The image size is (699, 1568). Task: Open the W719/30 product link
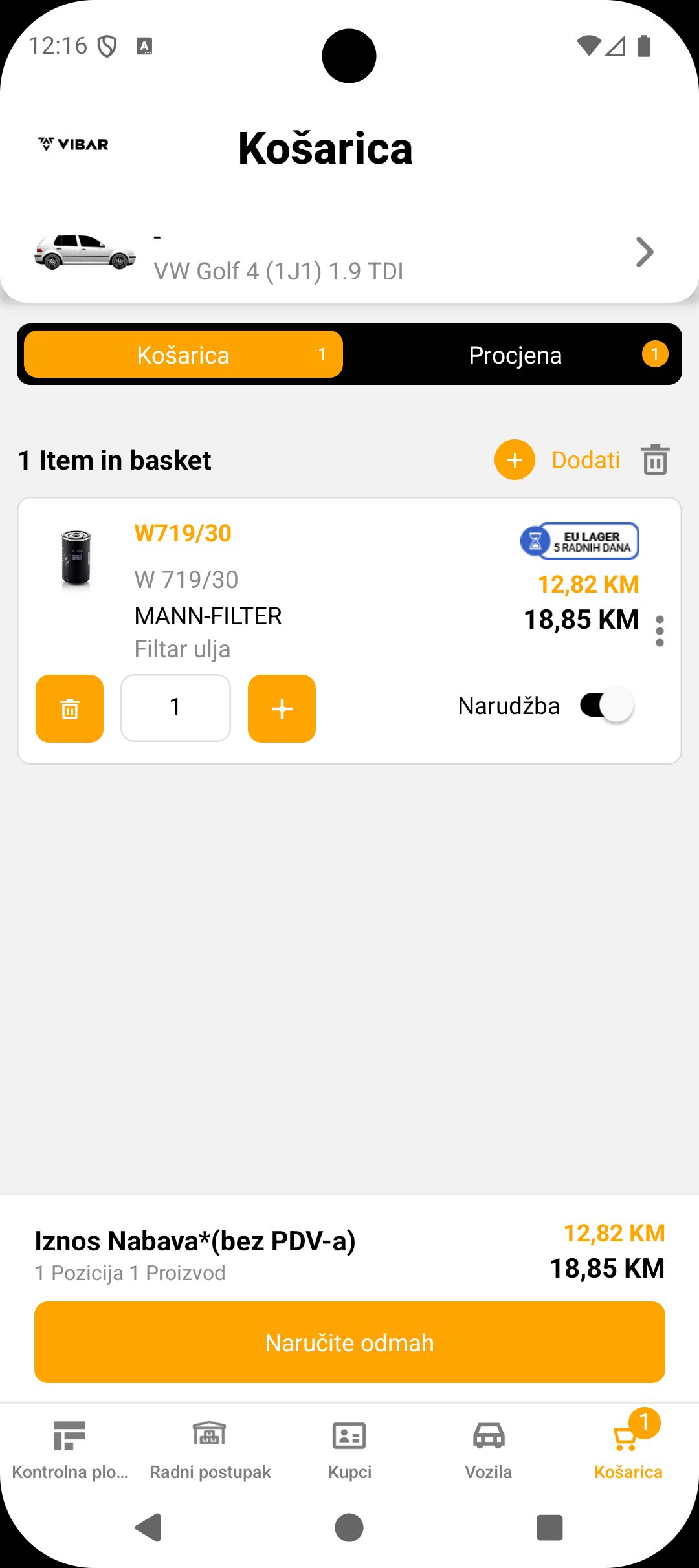(183, 534)
